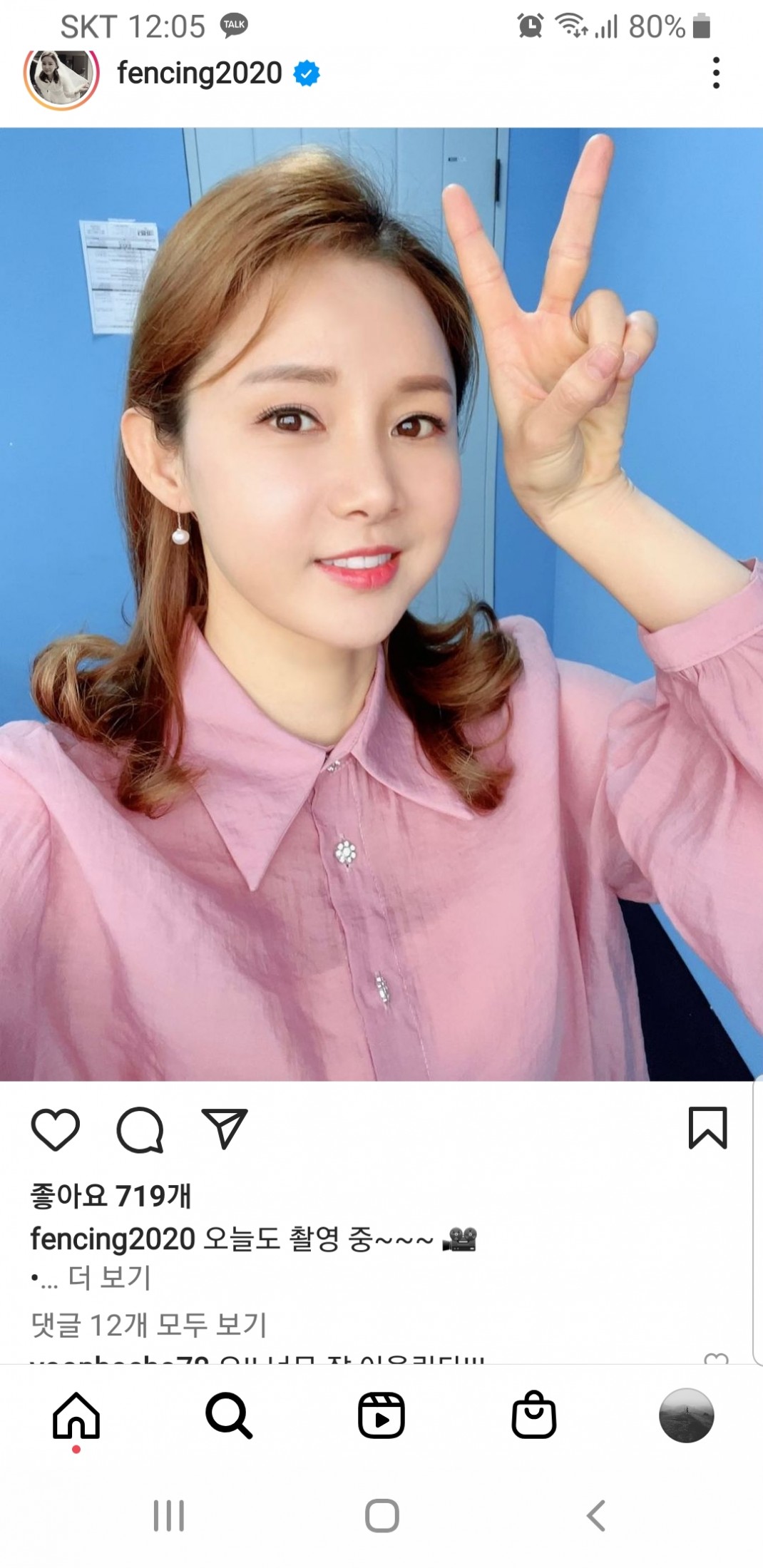Switch to the Search tab

point(229,1415)
